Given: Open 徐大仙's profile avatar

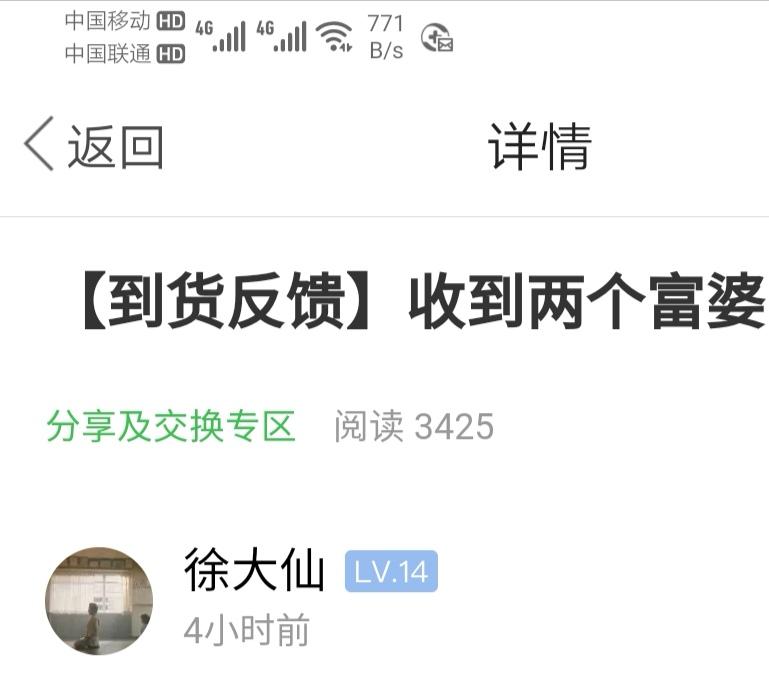Looking at the screenshot, I should [x=99, y=601].
